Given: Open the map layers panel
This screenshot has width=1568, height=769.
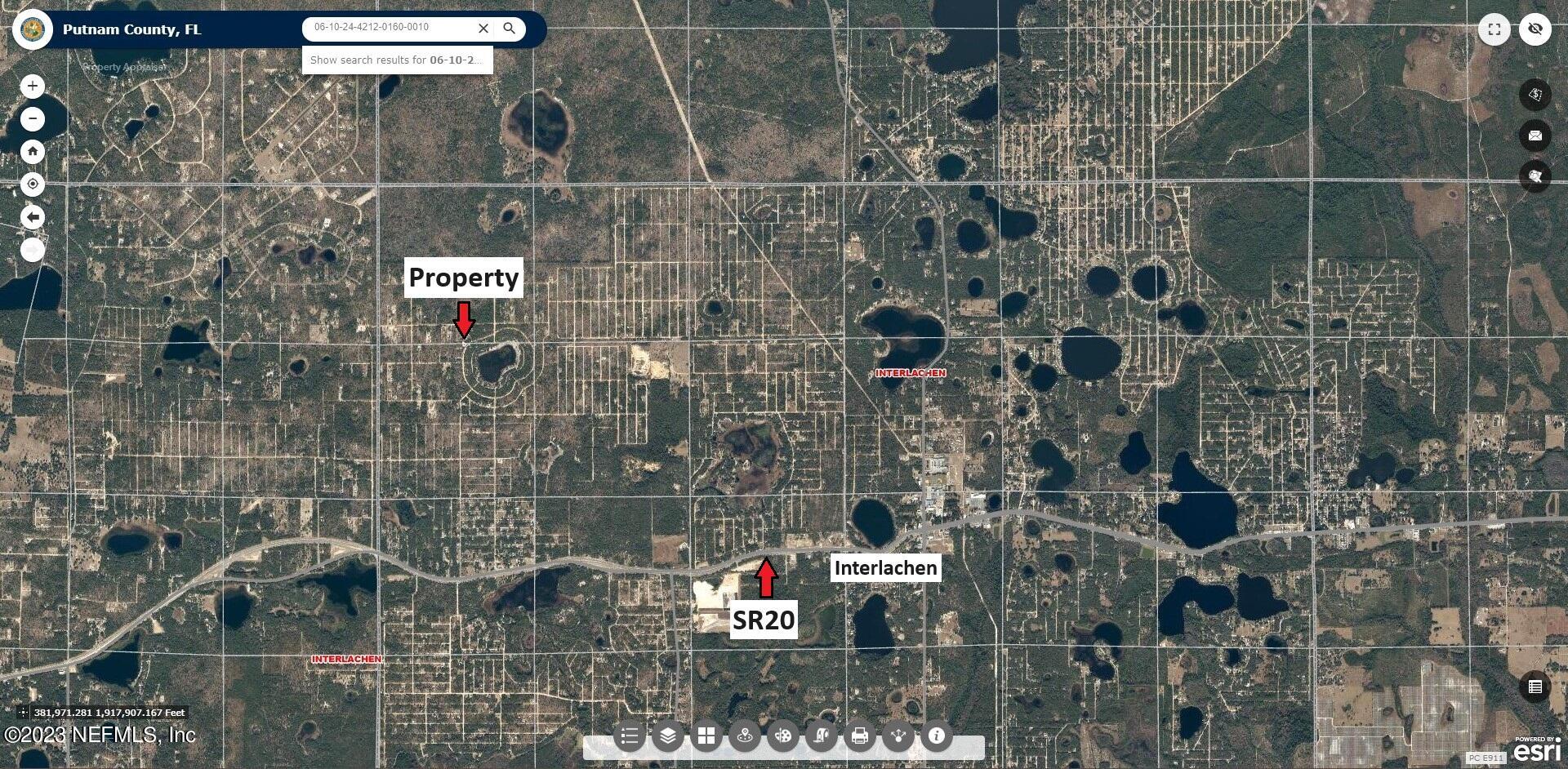Looking at the screenshot, I should click(x=667, y=736).
